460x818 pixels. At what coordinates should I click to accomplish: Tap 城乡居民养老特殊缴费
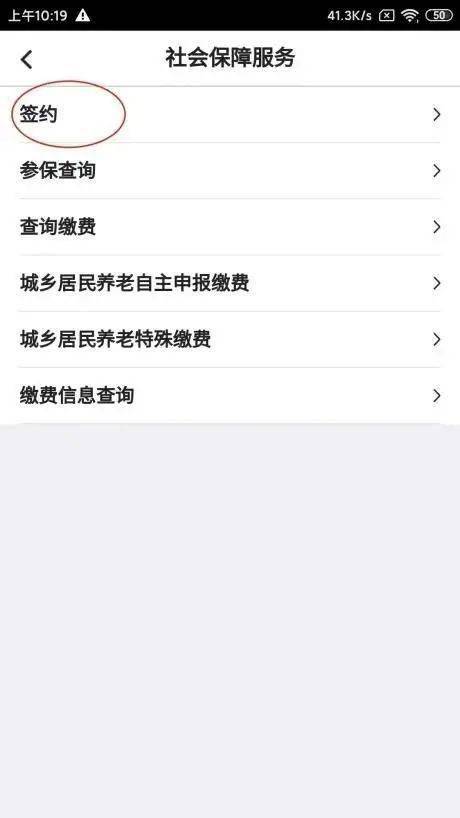coord(230,340)
